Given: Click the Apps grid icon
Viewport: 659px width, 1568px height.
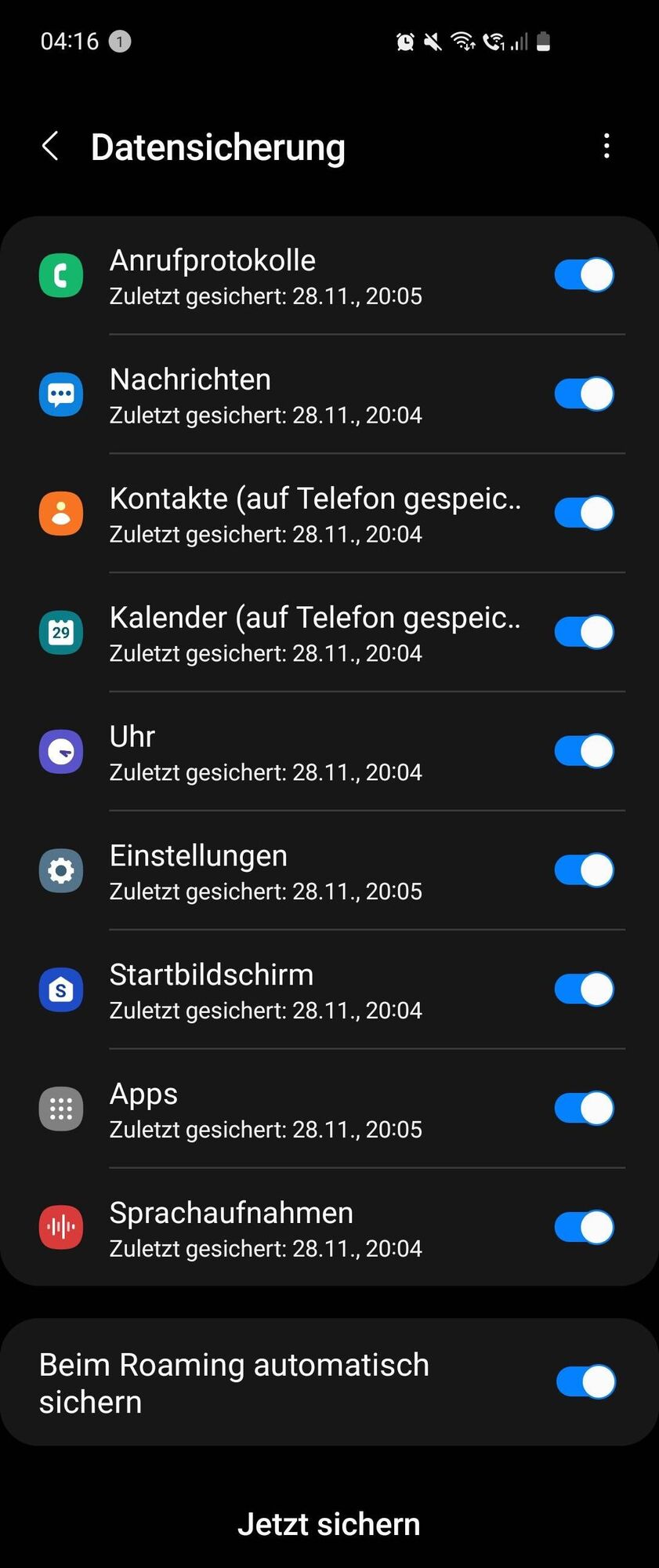Looking at the screenshot, I should (x=60, y=1109).
